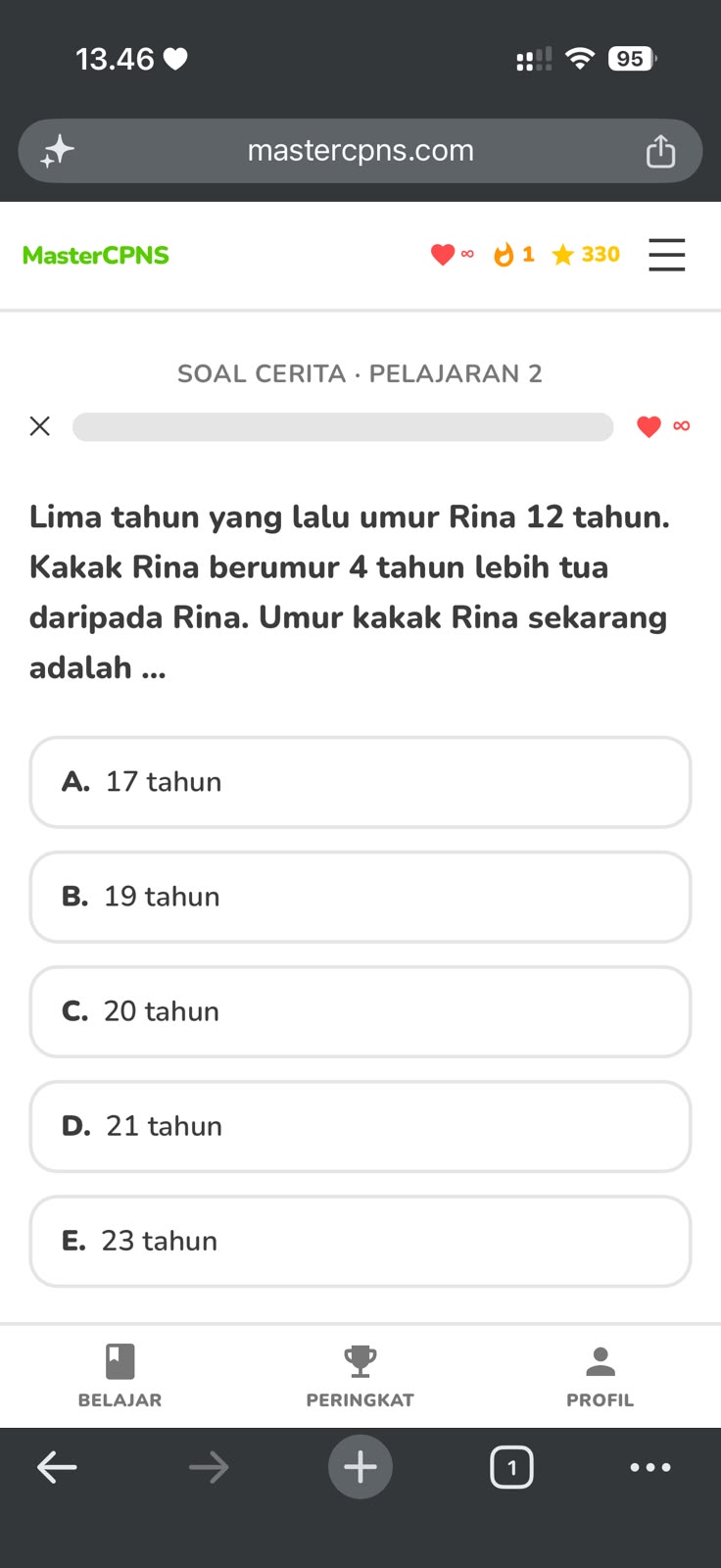Switch to the Belajar tab

pos(120,1376)
